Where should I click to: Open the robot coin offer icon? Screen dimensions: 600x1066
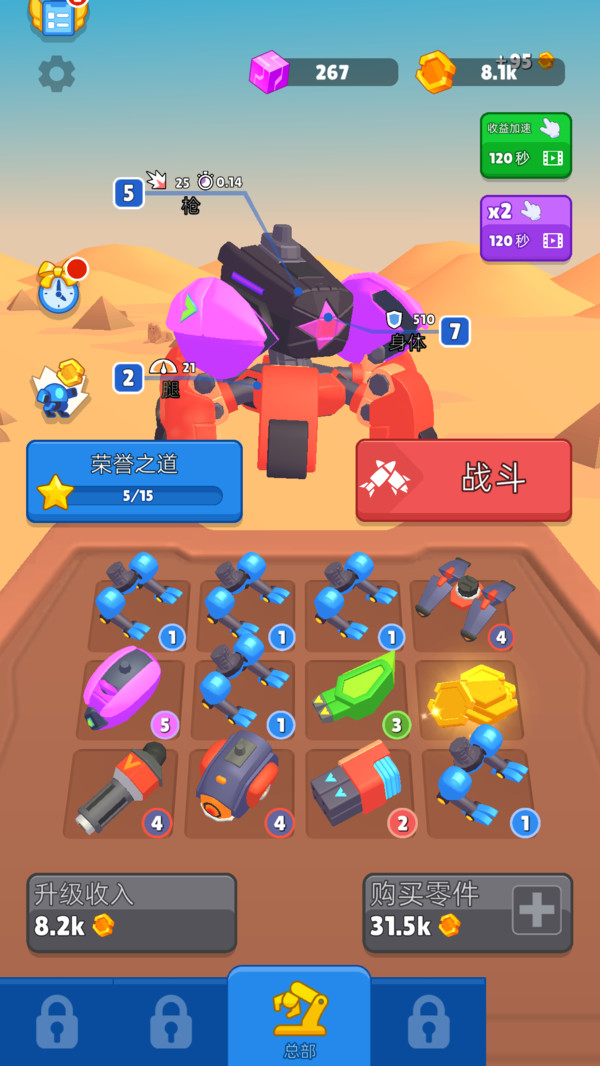tap(60, 390)
